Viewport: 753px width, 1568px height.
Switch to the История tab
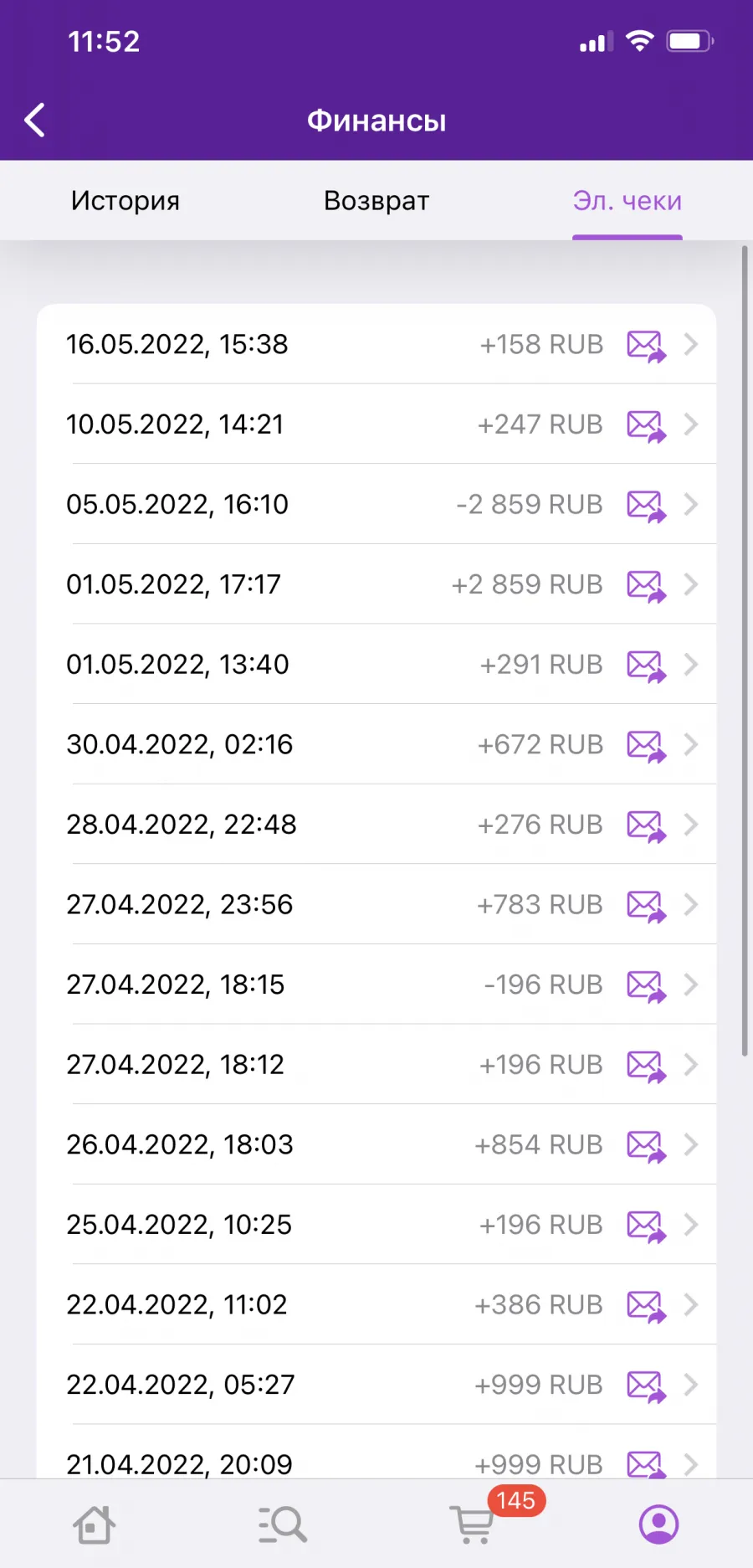click(125, 201)
